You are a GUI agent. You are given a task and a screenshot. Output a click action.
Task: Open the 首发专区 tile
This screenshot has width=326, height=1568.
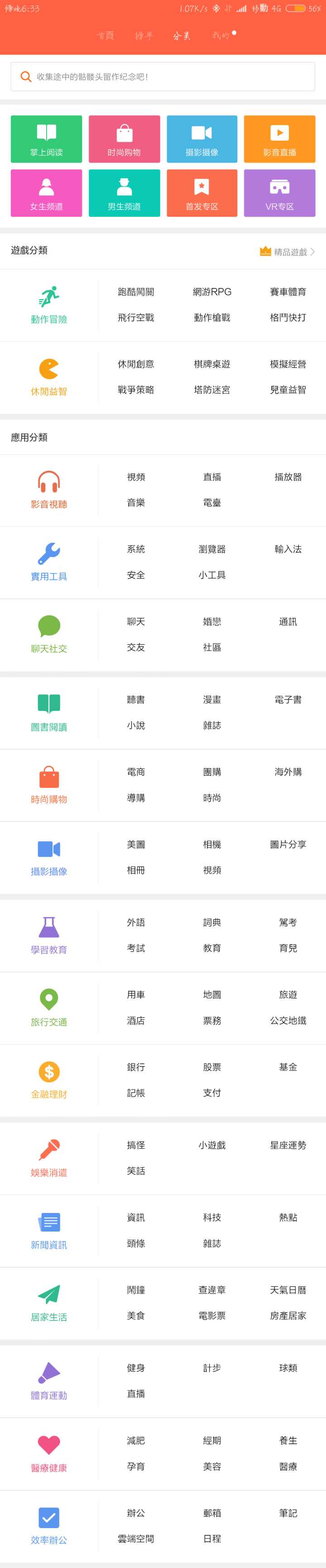pos(202,193)
